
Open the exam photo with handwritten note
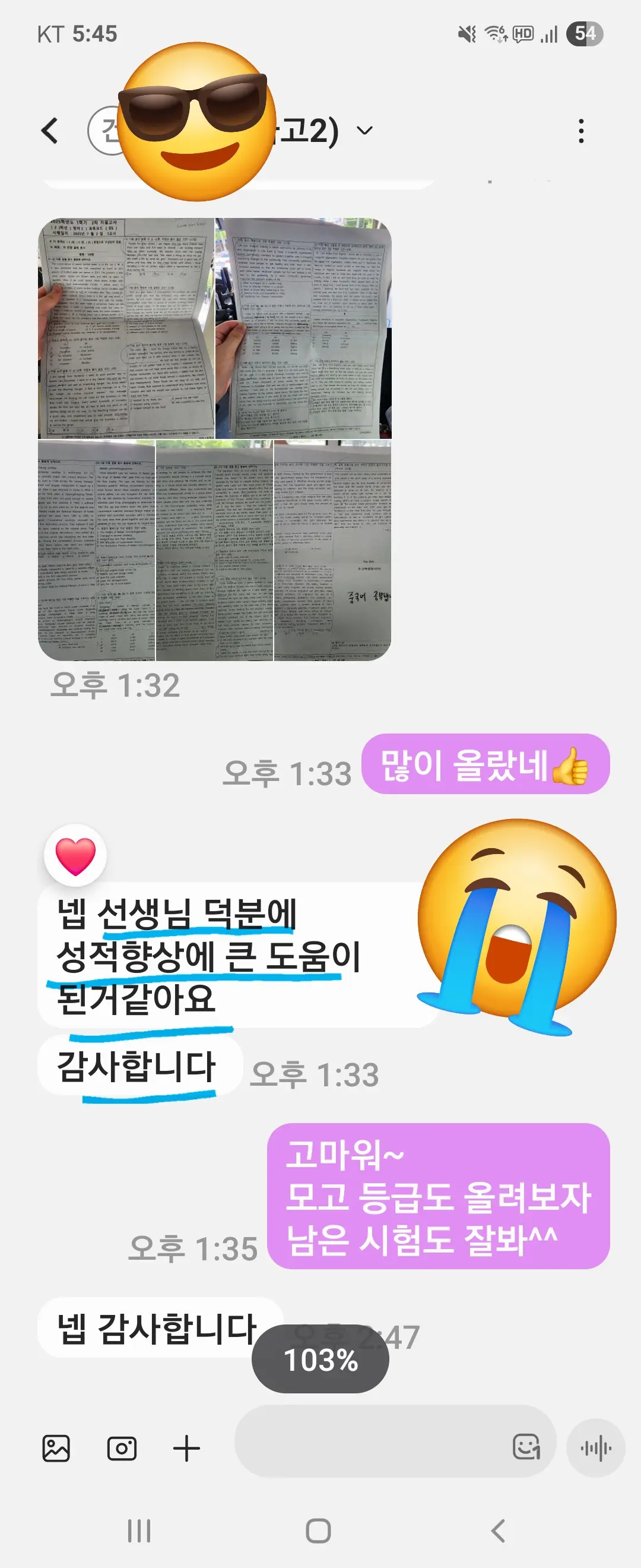(332, 550)
